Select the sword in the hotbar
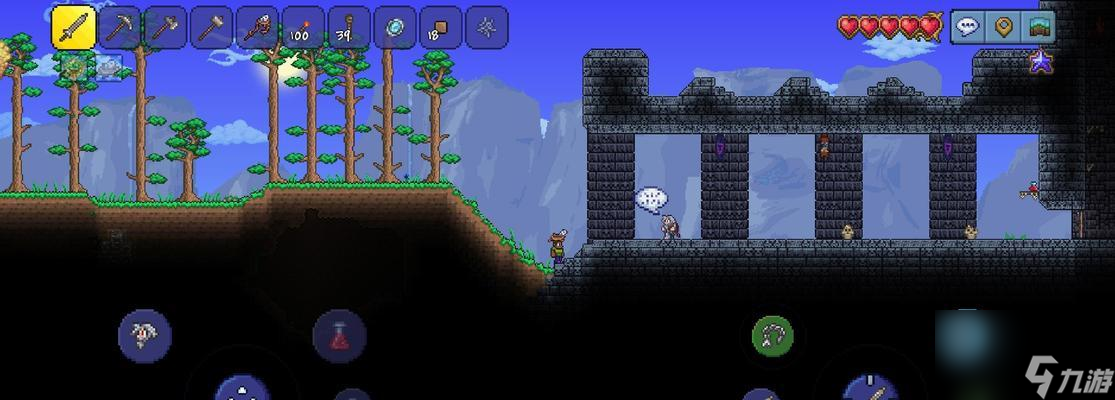This screenshot has height=400, width=1115. tap(73, 28)
